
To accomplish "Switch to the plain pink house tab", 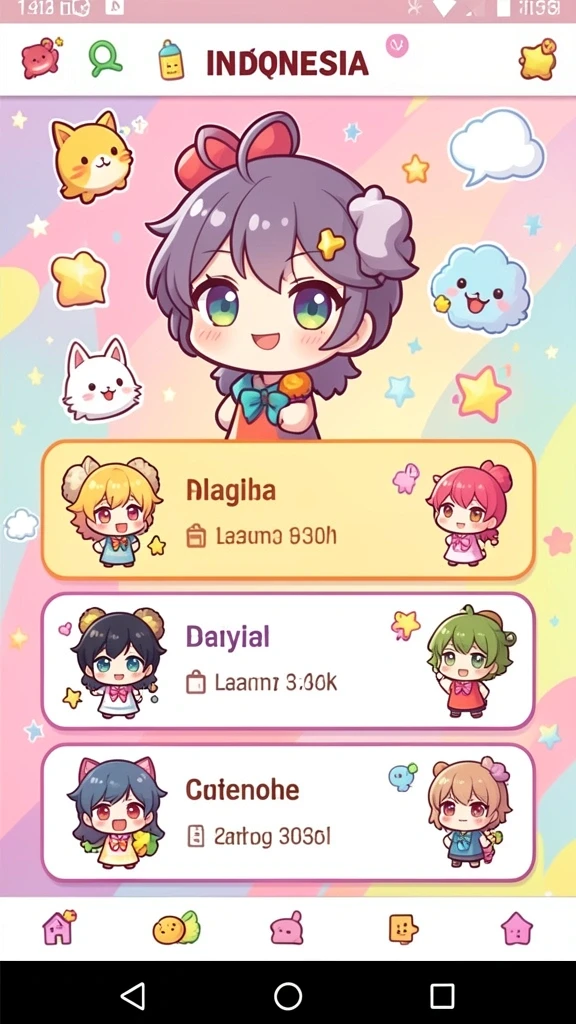I will (517, 928).
